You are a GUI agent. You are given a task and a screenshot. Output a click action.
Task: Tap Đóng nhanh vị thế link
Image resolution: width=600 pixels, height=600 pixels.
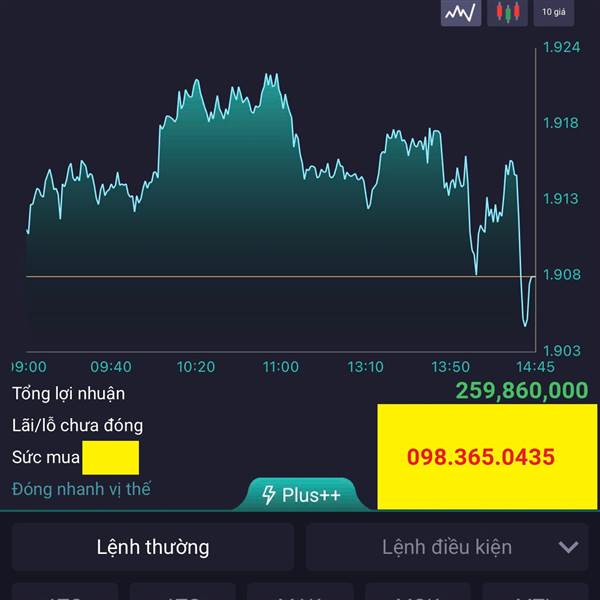(x=81, y=489)
